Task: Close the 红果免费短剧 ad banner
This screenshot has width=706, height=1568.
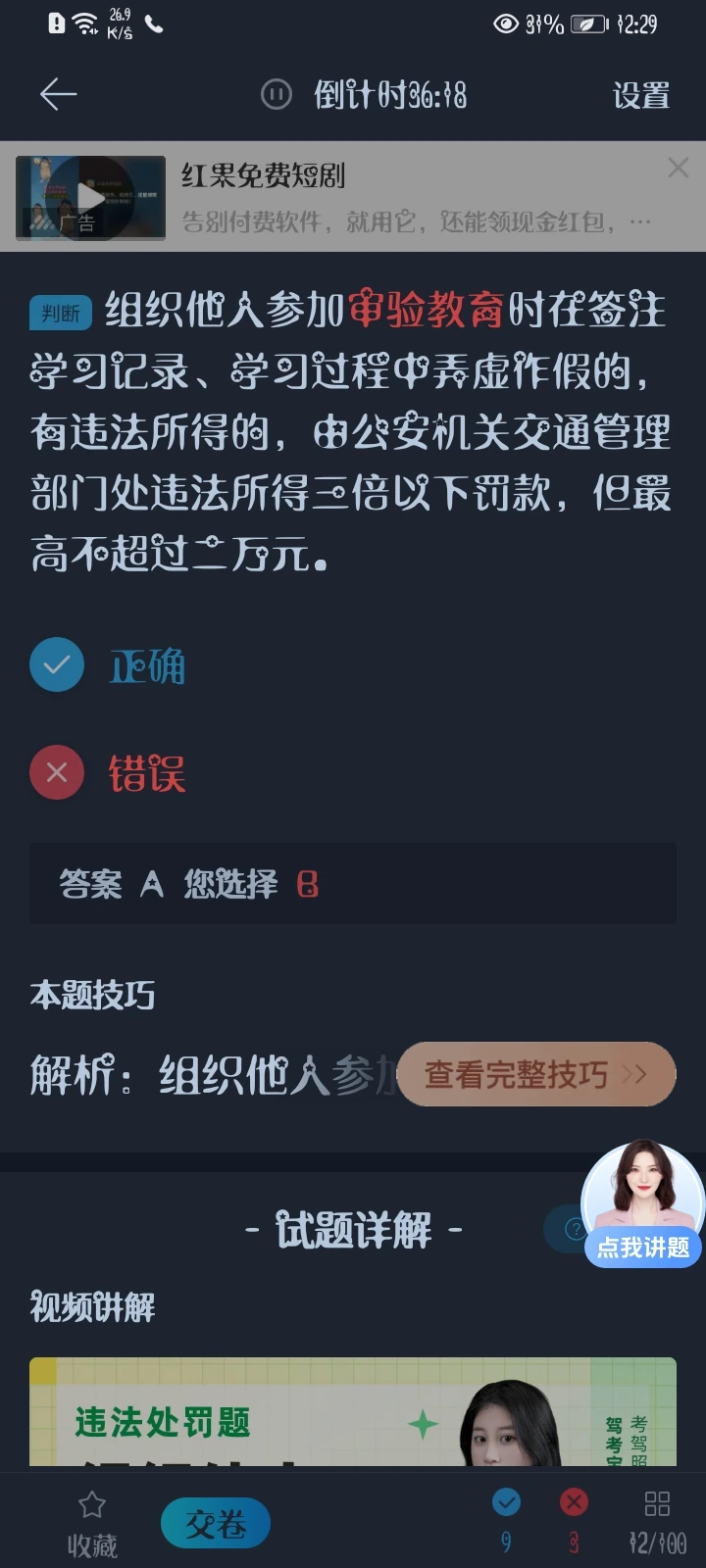Action: 678,169
